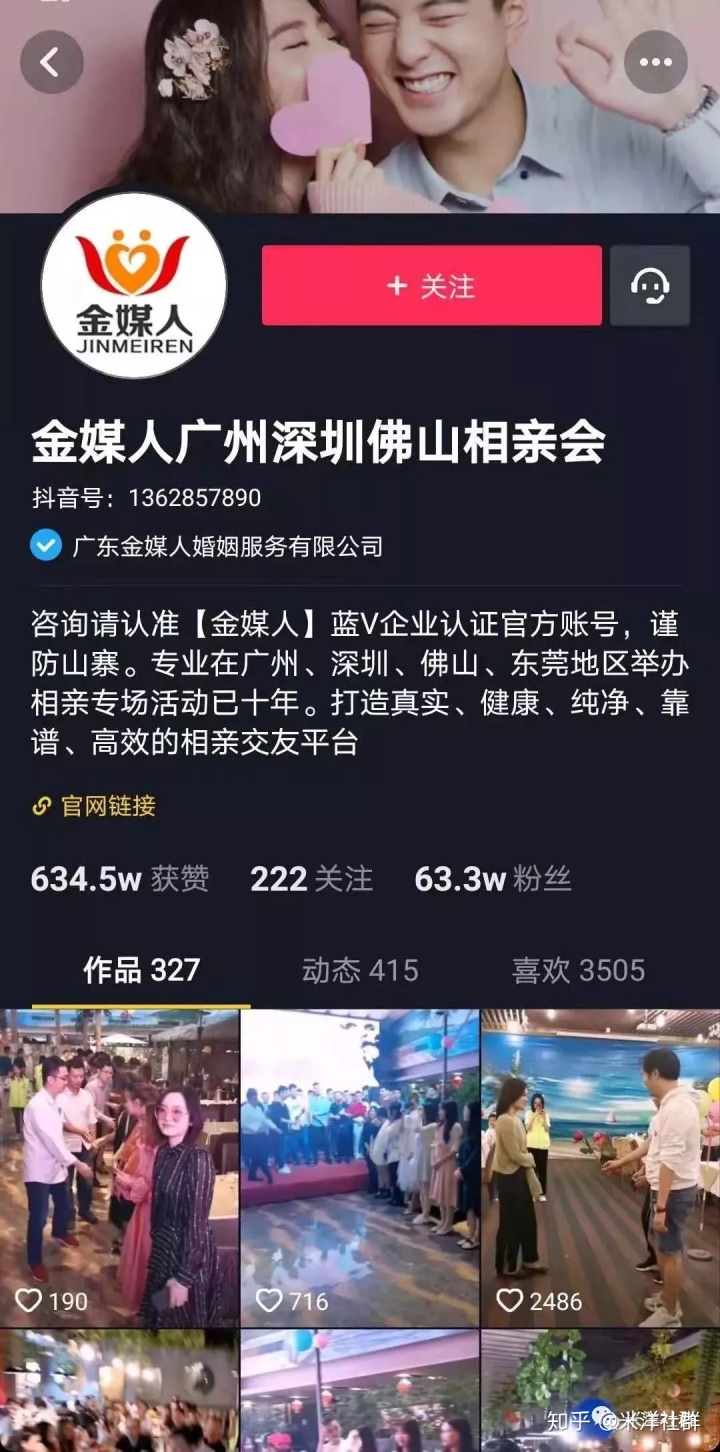This screenshot has width=720, height=1452.
Task: Switch to the 喜欢 3505 tab
Action: click(x=578, y=970)
